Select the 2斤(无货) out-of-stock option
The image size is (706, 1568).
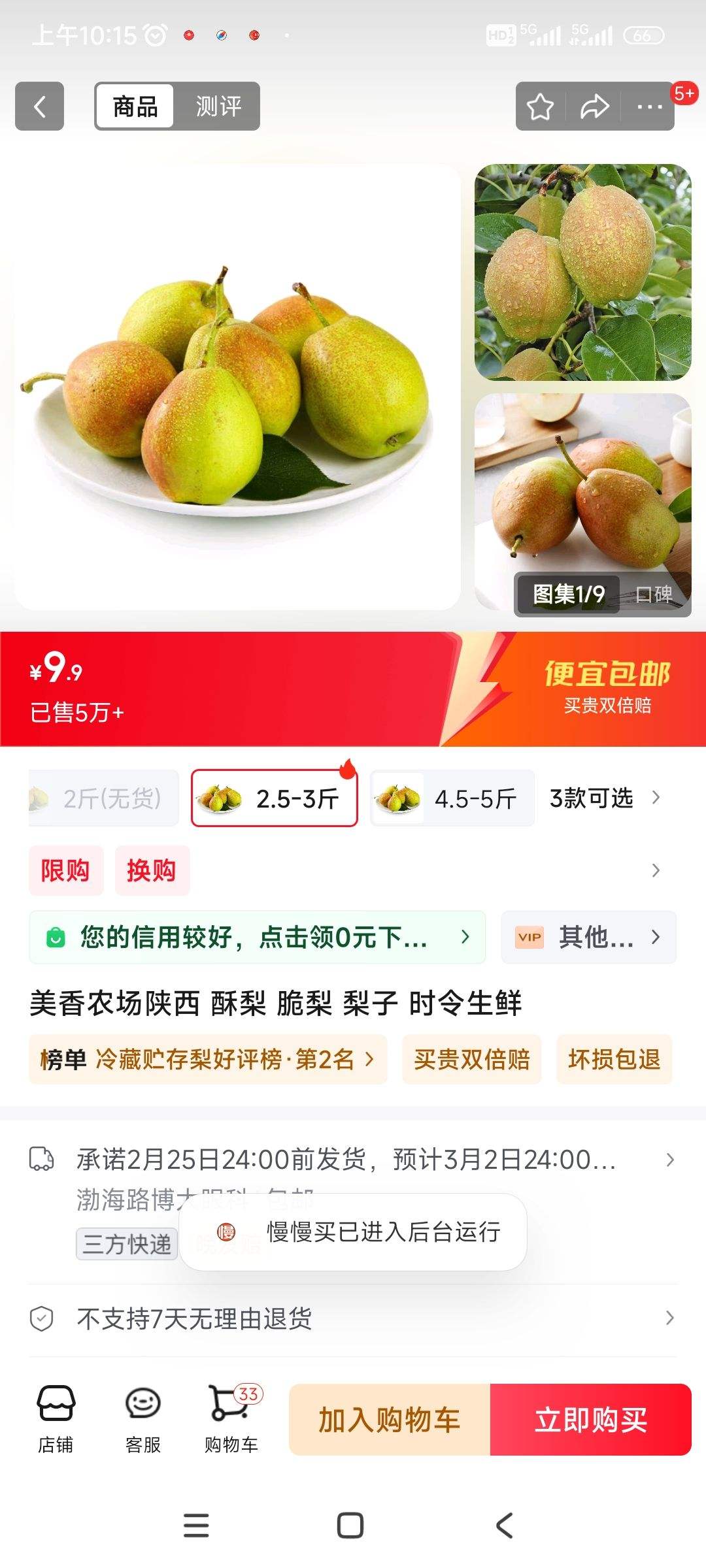click(x=102, y=798)
